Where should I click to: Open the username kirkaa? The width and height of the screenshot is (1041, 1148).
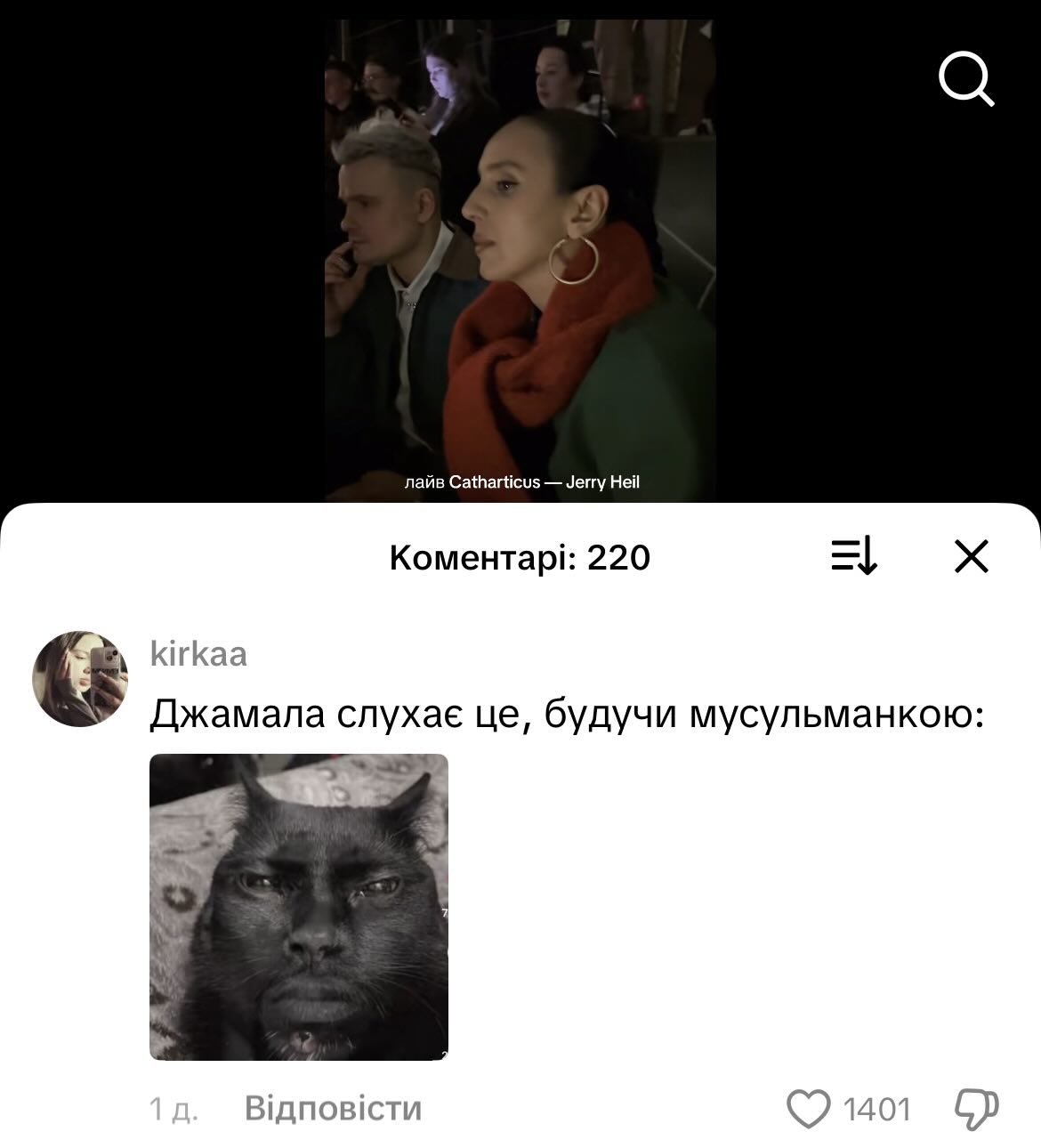click(x=198, y=654)
